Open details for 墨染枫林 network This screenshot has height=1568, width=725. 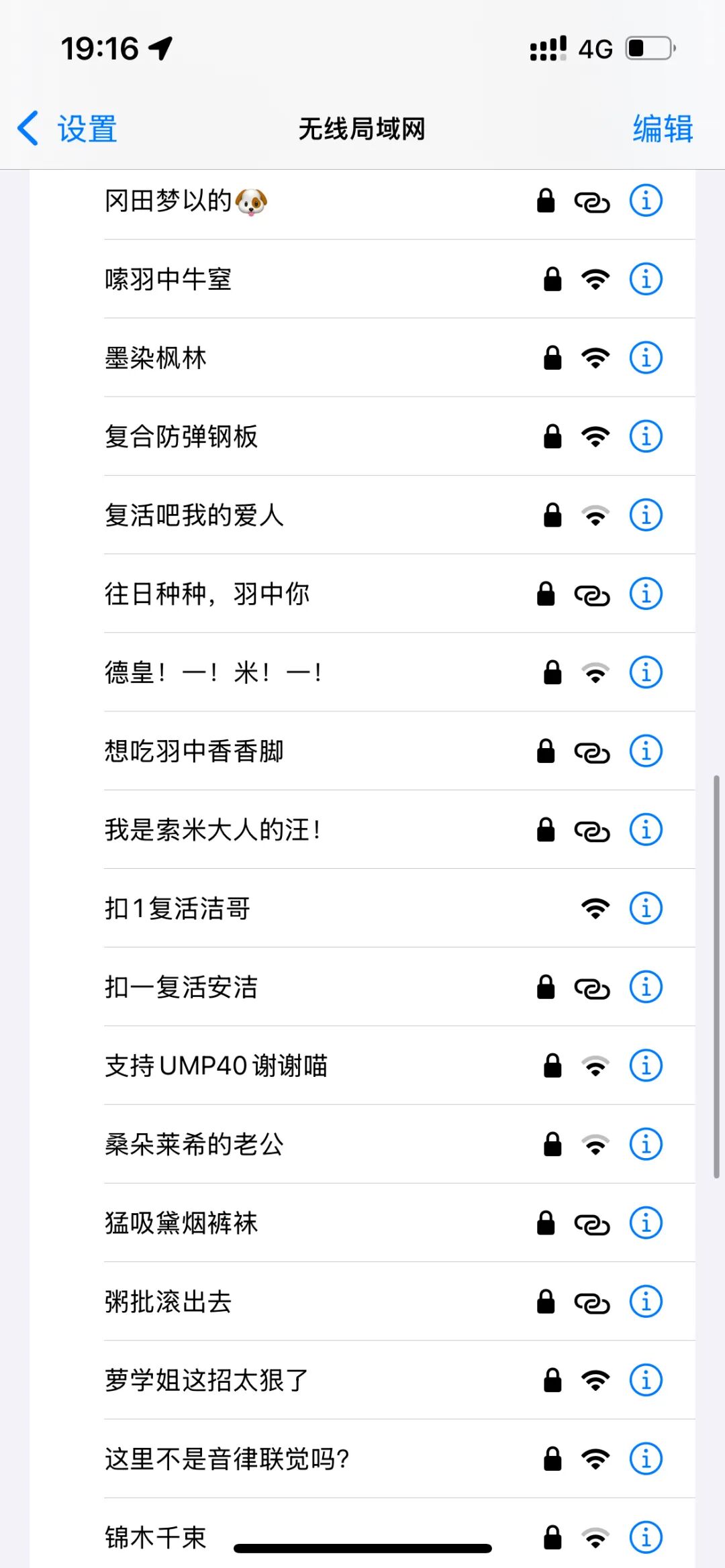pos(645,358)
